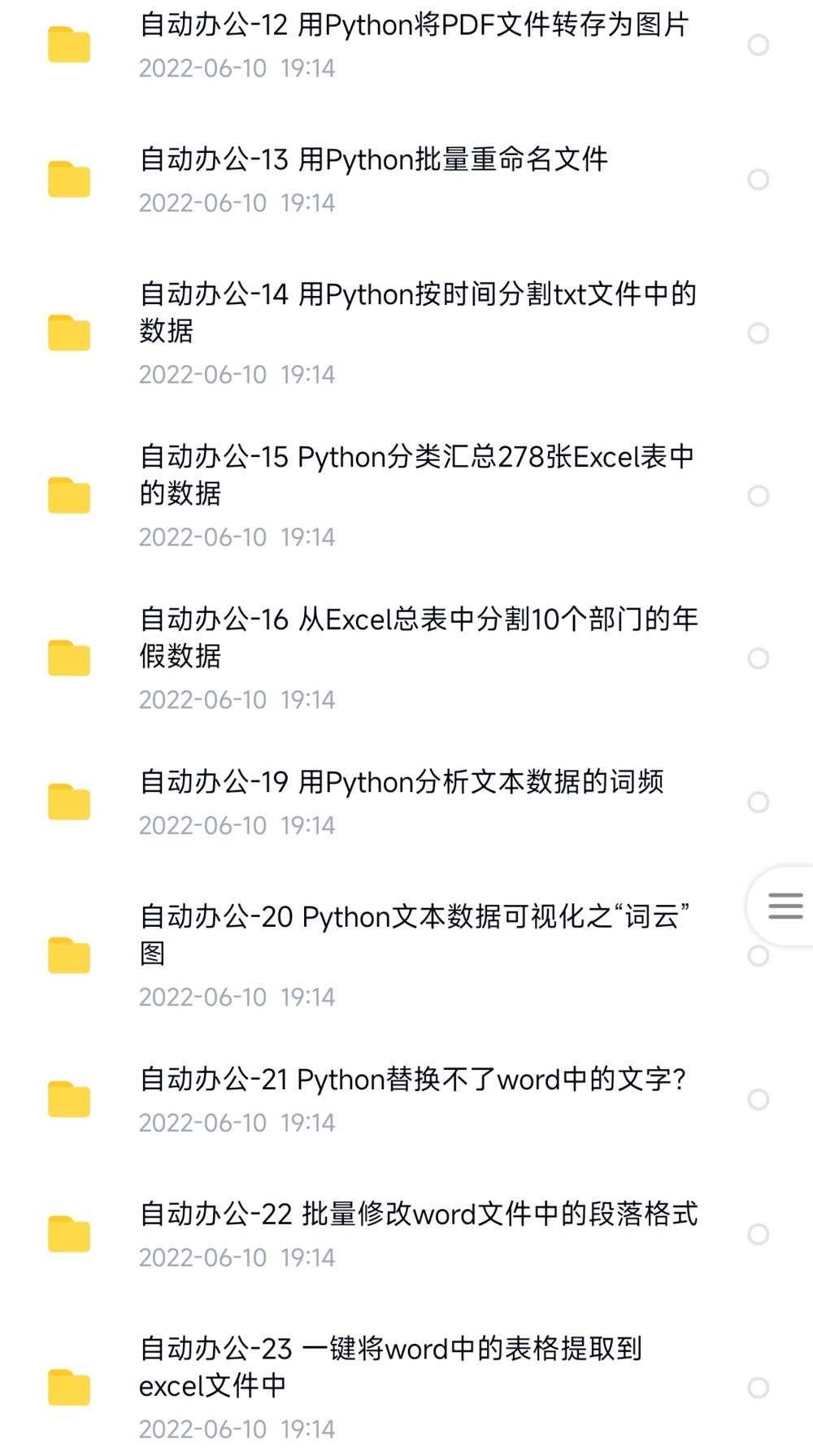Click the folder icon for 自动办公-13 批量重命名文件
This screenshot has height=1456, width=813.
(x=70, y=177)
